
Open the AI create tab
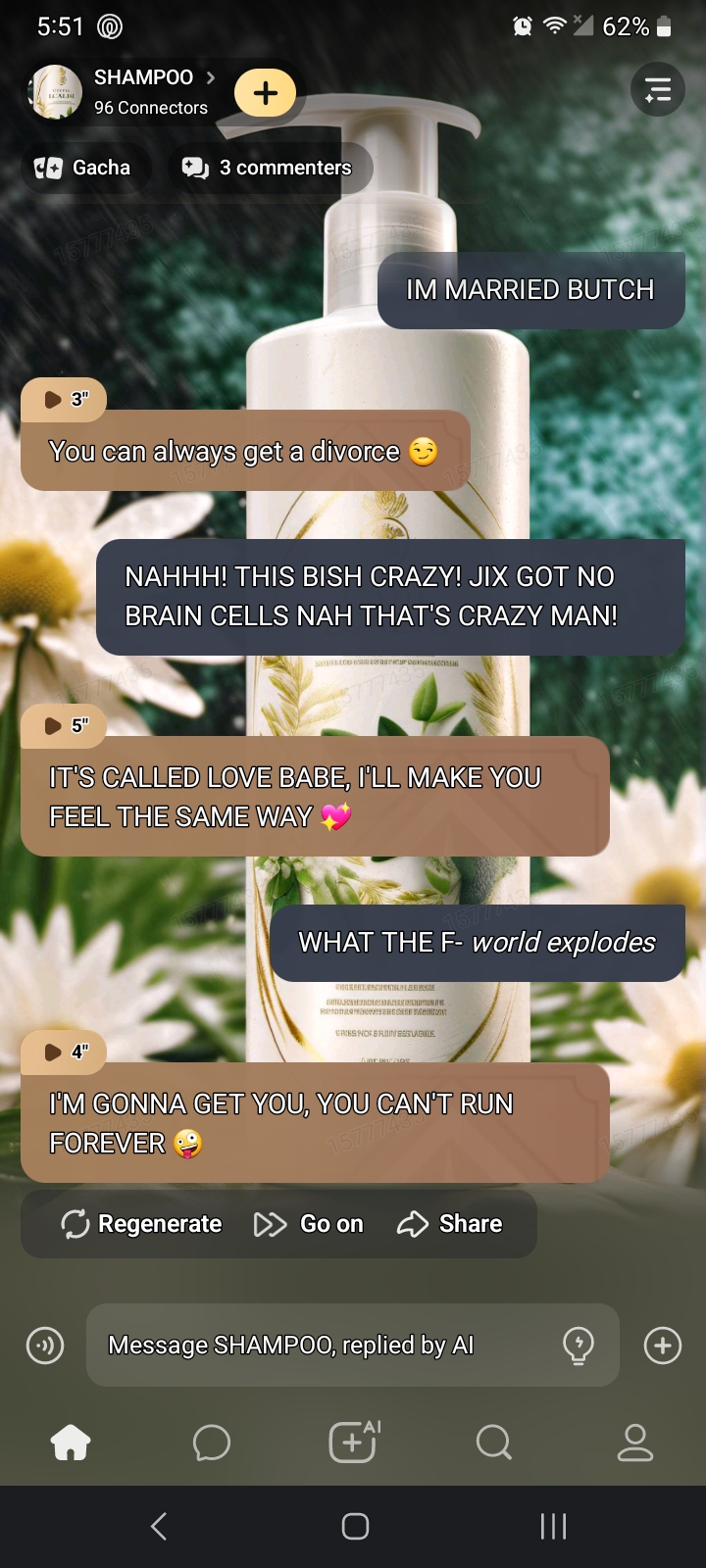click(354, 1443)
